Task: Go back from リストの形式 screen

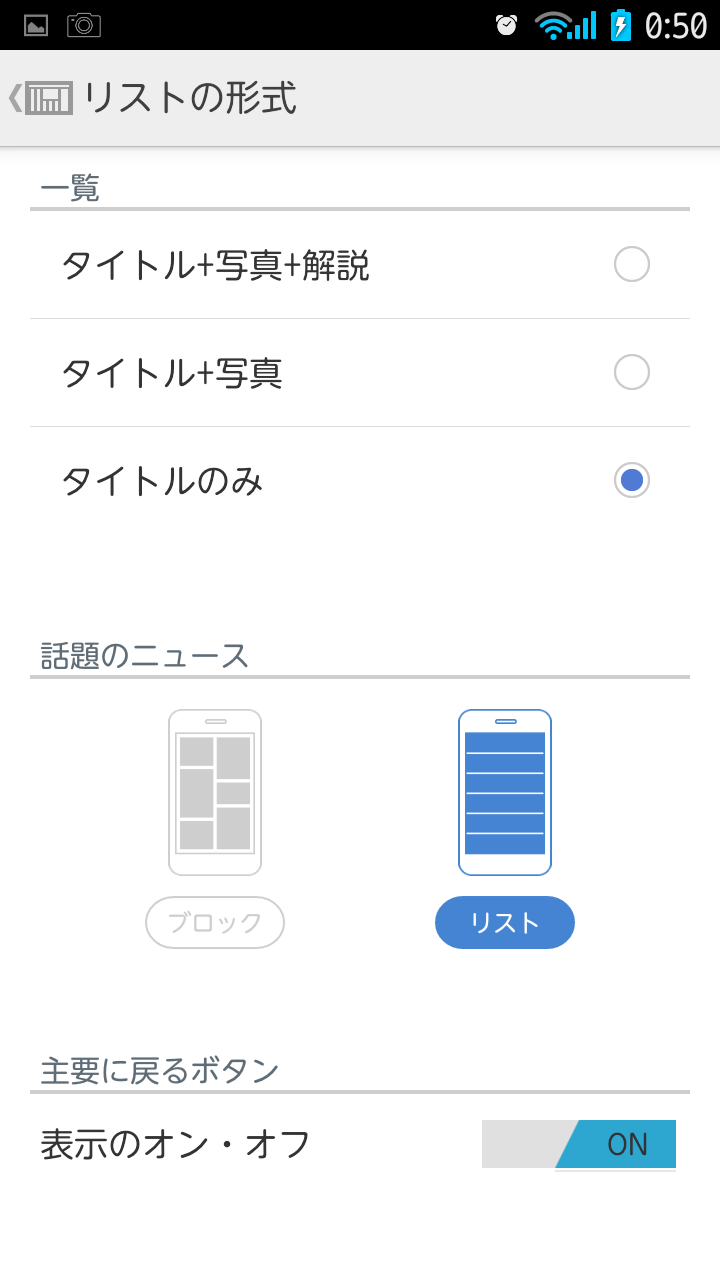Action: coord(40,98)
